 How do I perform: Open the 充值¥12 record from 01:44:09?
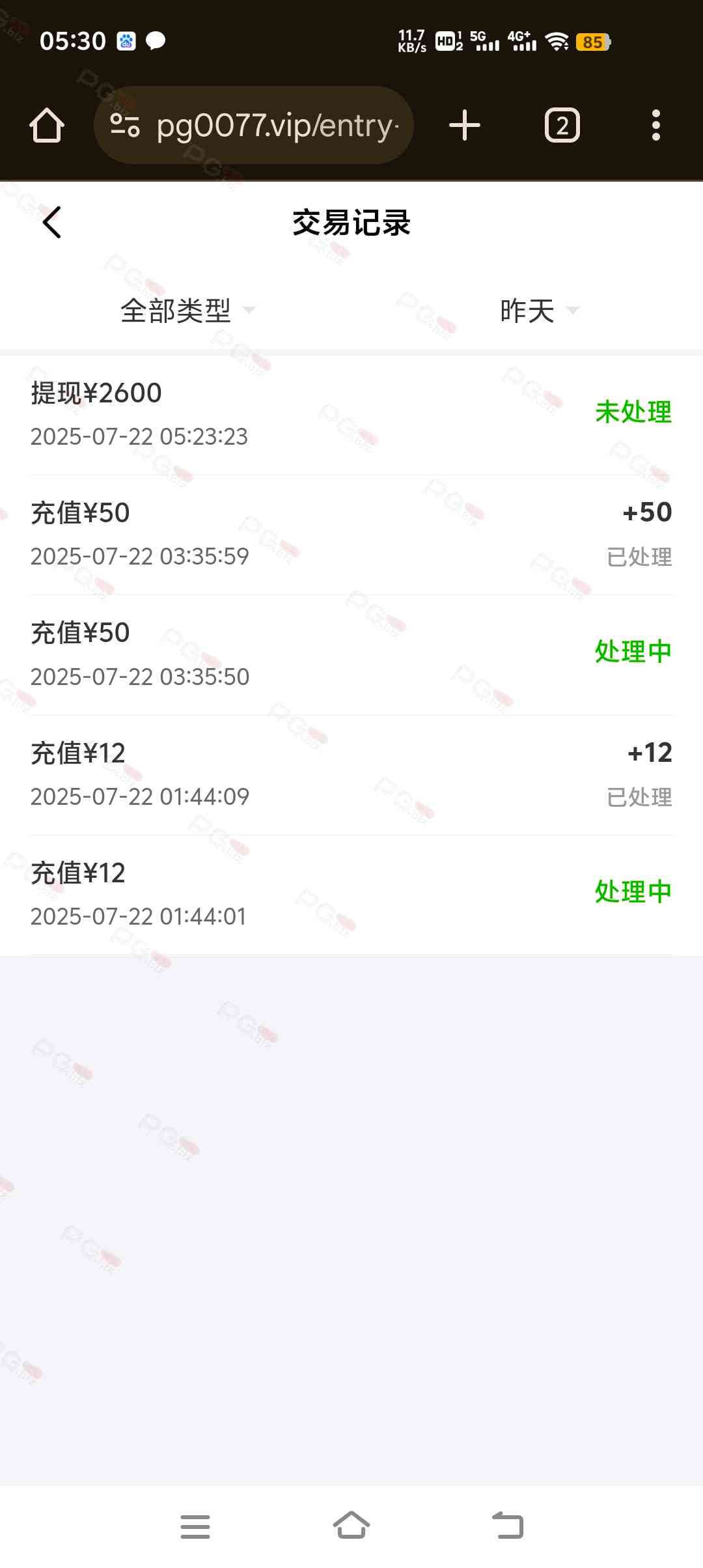click(351, 774)
